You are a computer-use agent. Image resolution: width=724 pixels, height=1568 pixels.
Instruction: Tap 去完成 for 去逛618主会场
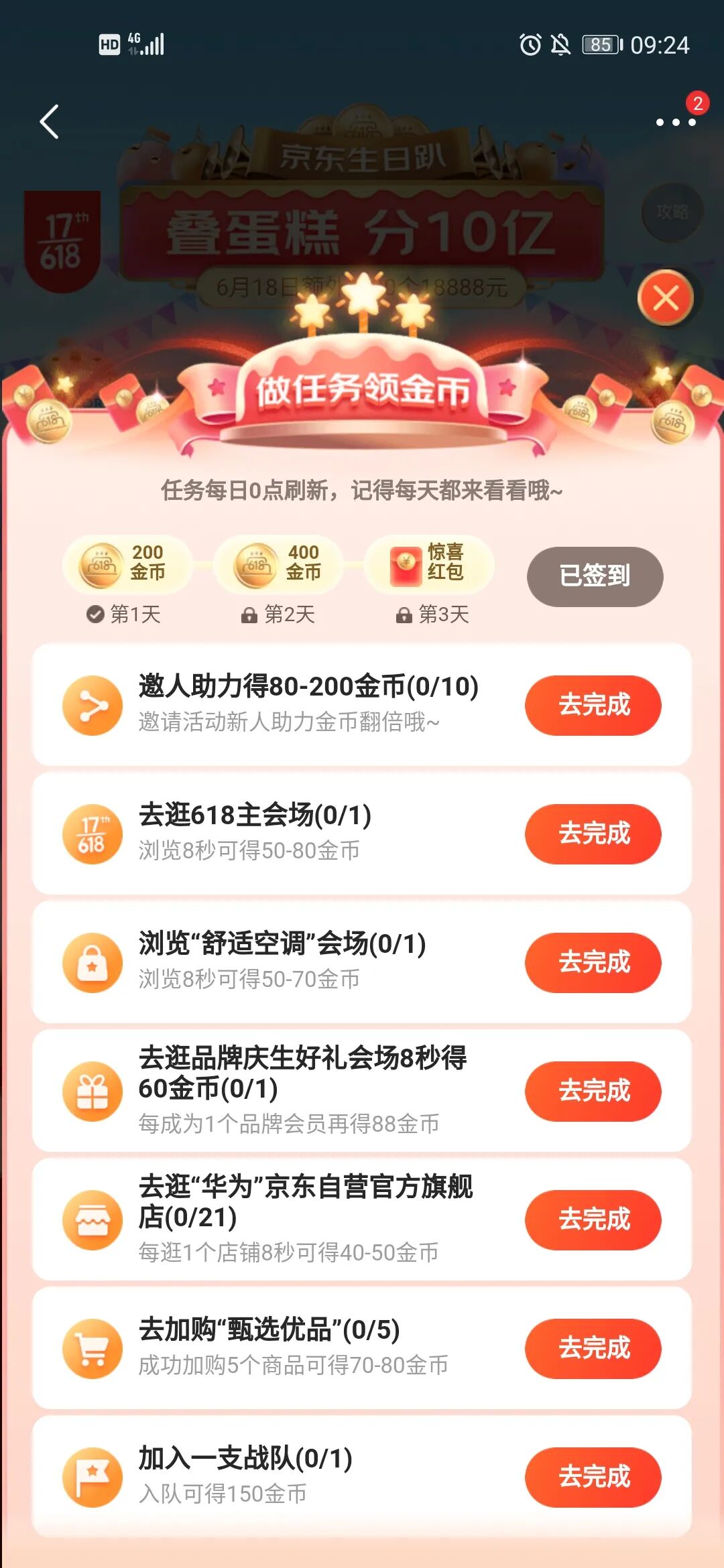[x=593, y=834]
